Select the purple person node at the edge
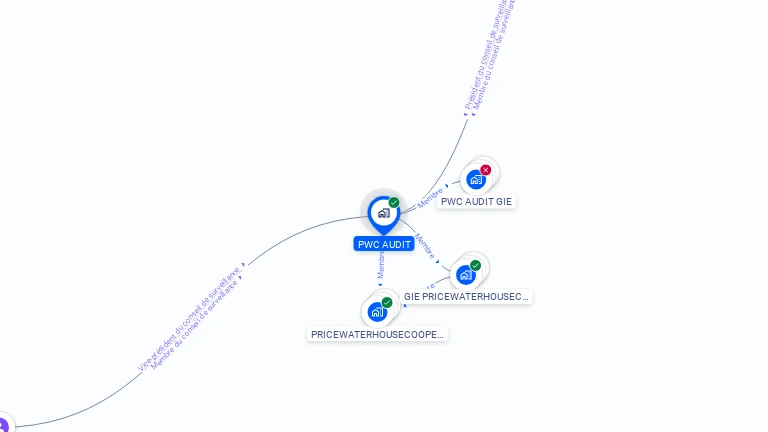The height and width of the screenshot is (432, 768). click(x=3, y=426)
